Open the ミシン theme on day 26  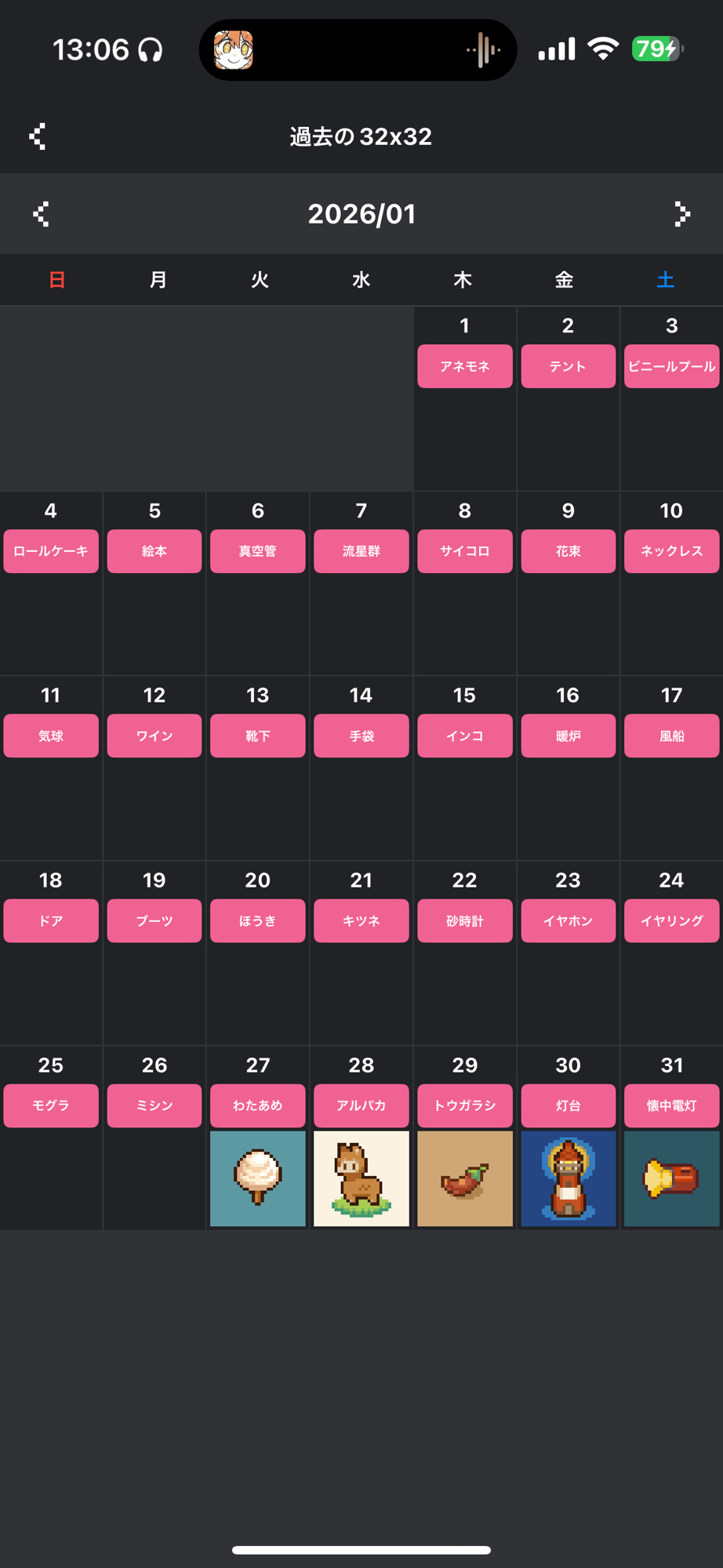click(x=154, y=1105)
